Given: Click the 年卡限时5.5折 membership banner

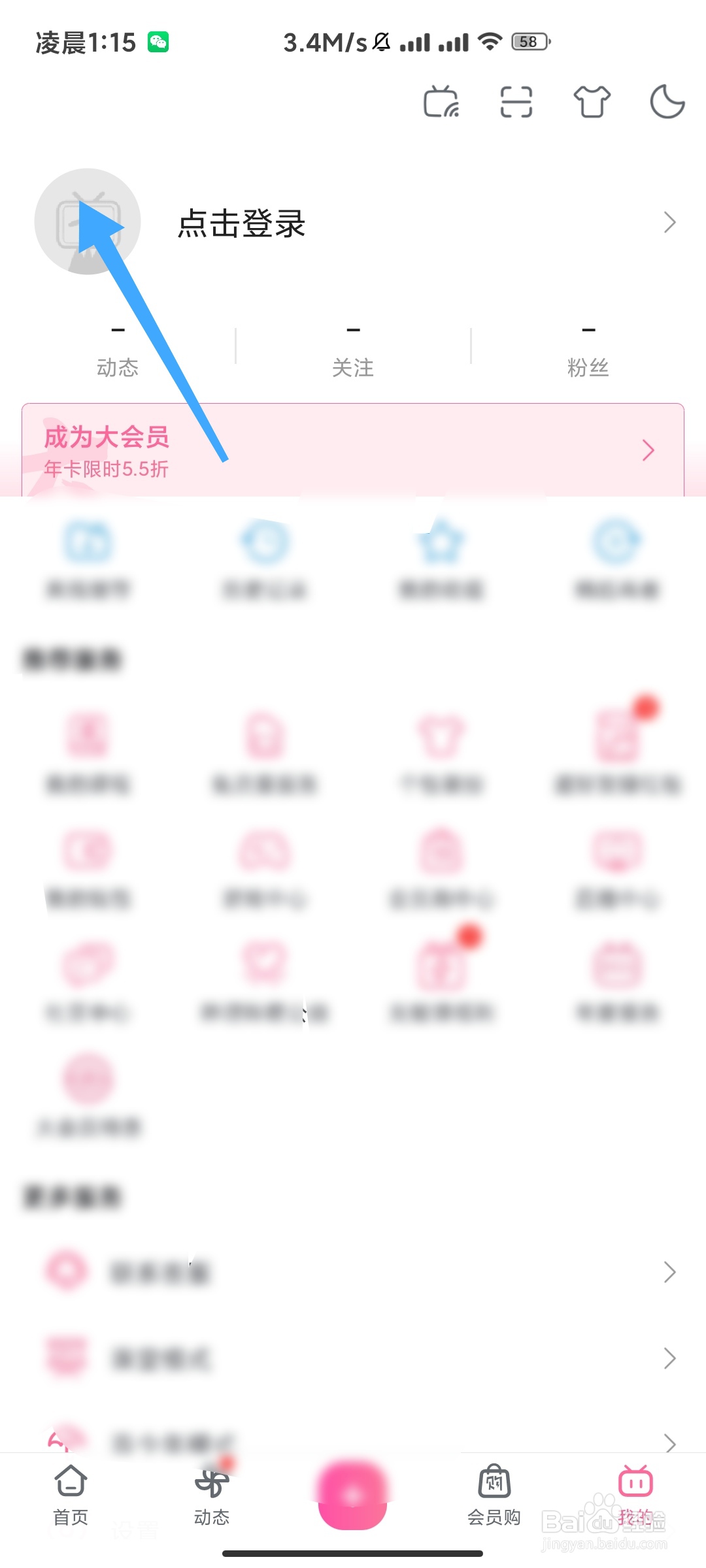Looking at the screenshot, I should tap(107, 468).
